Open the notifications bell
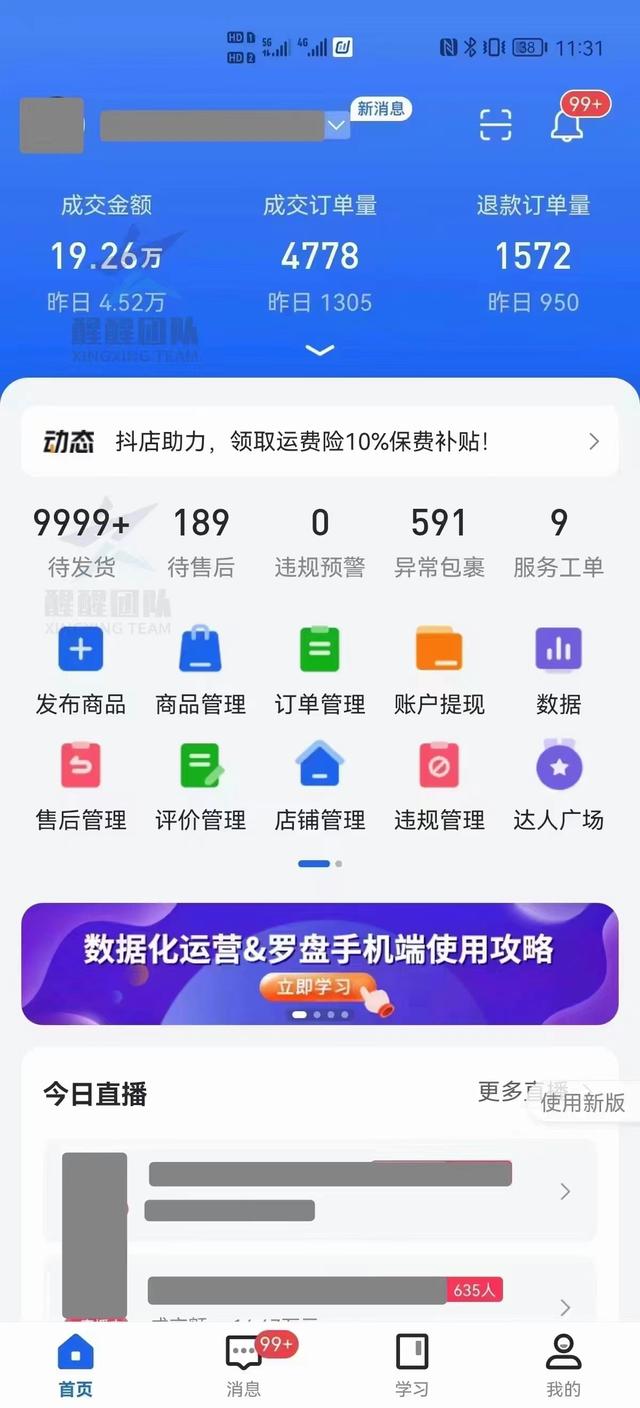Screen dimensions: 640x1408 567,124
